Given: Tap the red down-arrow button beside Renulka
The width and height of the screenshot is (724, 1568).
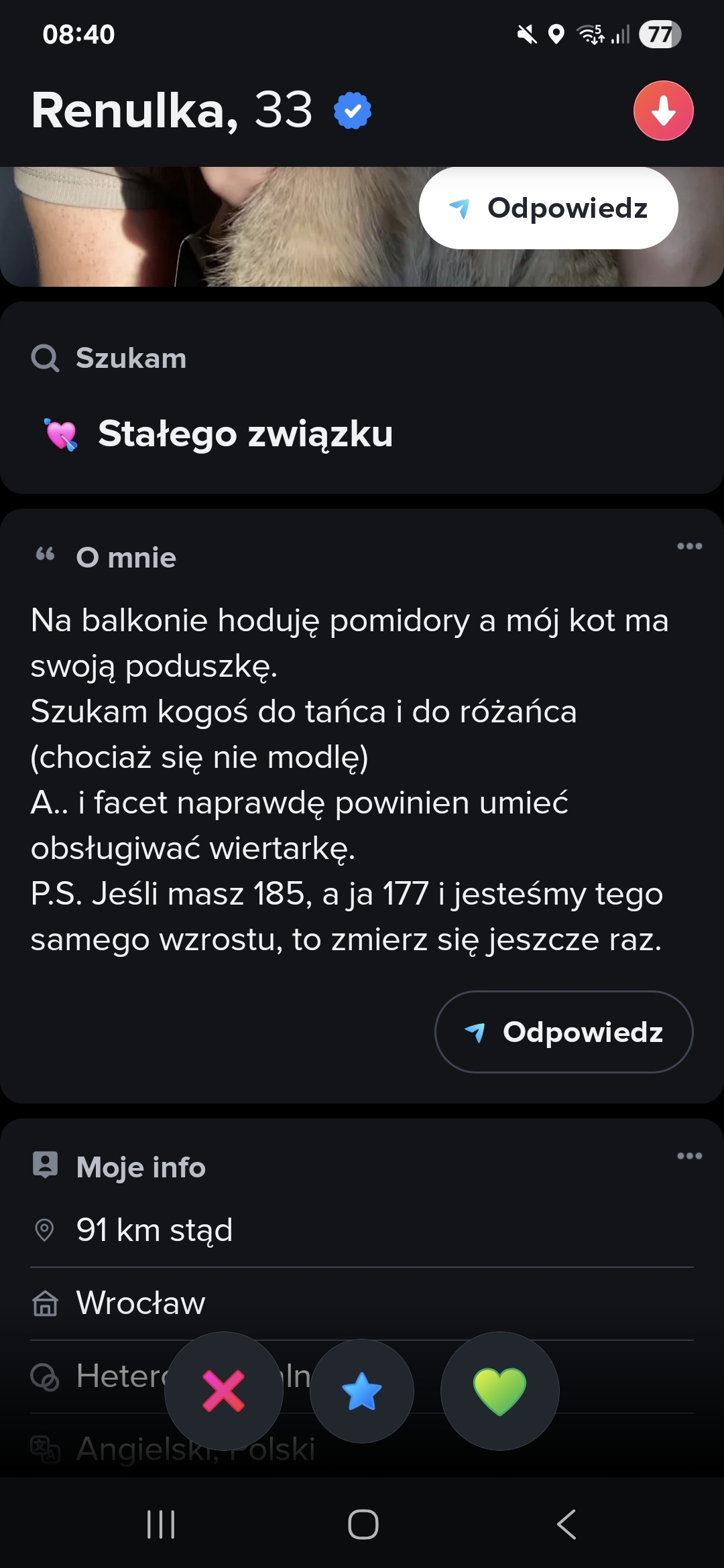Looking at the screenshot, I should point(663,111).
